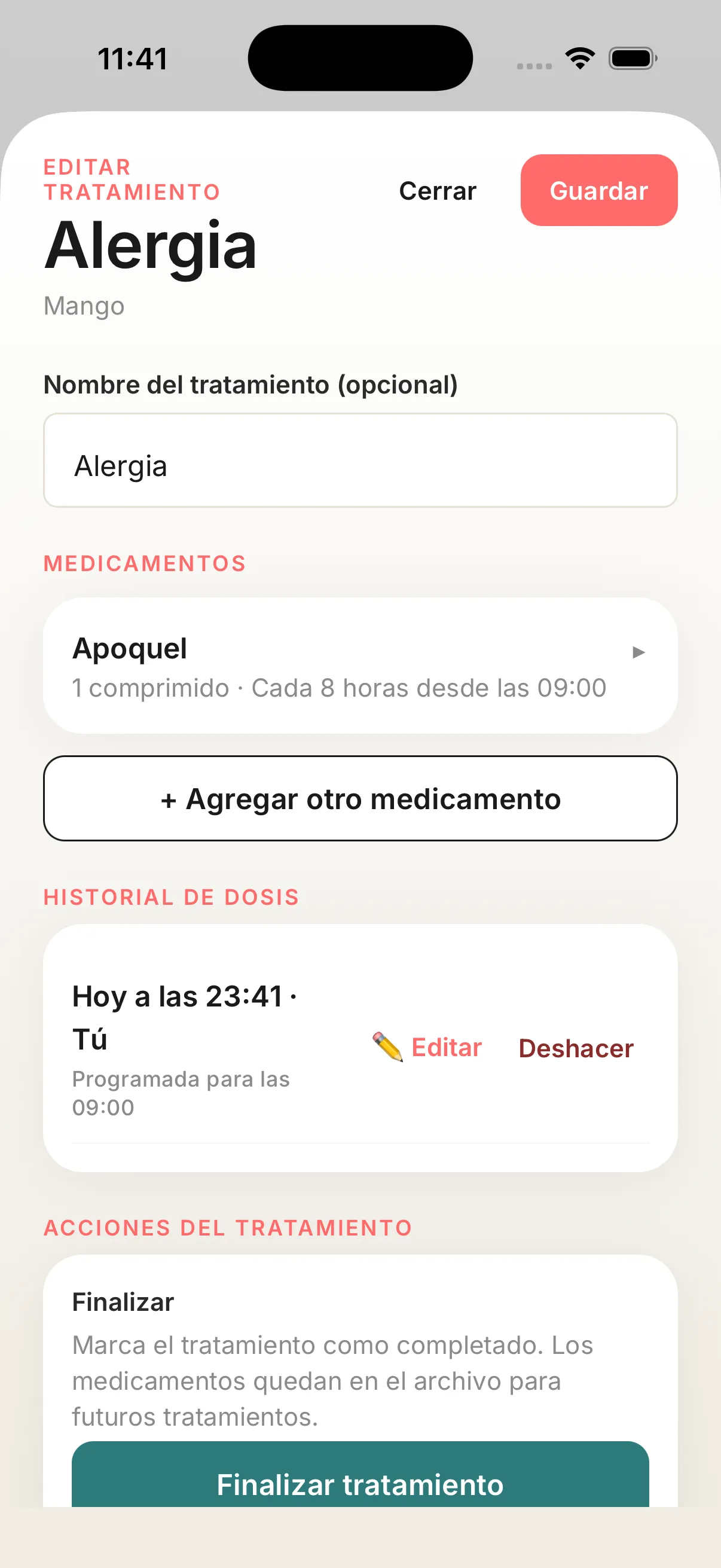Tap Agregar otro medicamento
Image resolution: width=721 pixels, height=1568 pixels.
360,798
